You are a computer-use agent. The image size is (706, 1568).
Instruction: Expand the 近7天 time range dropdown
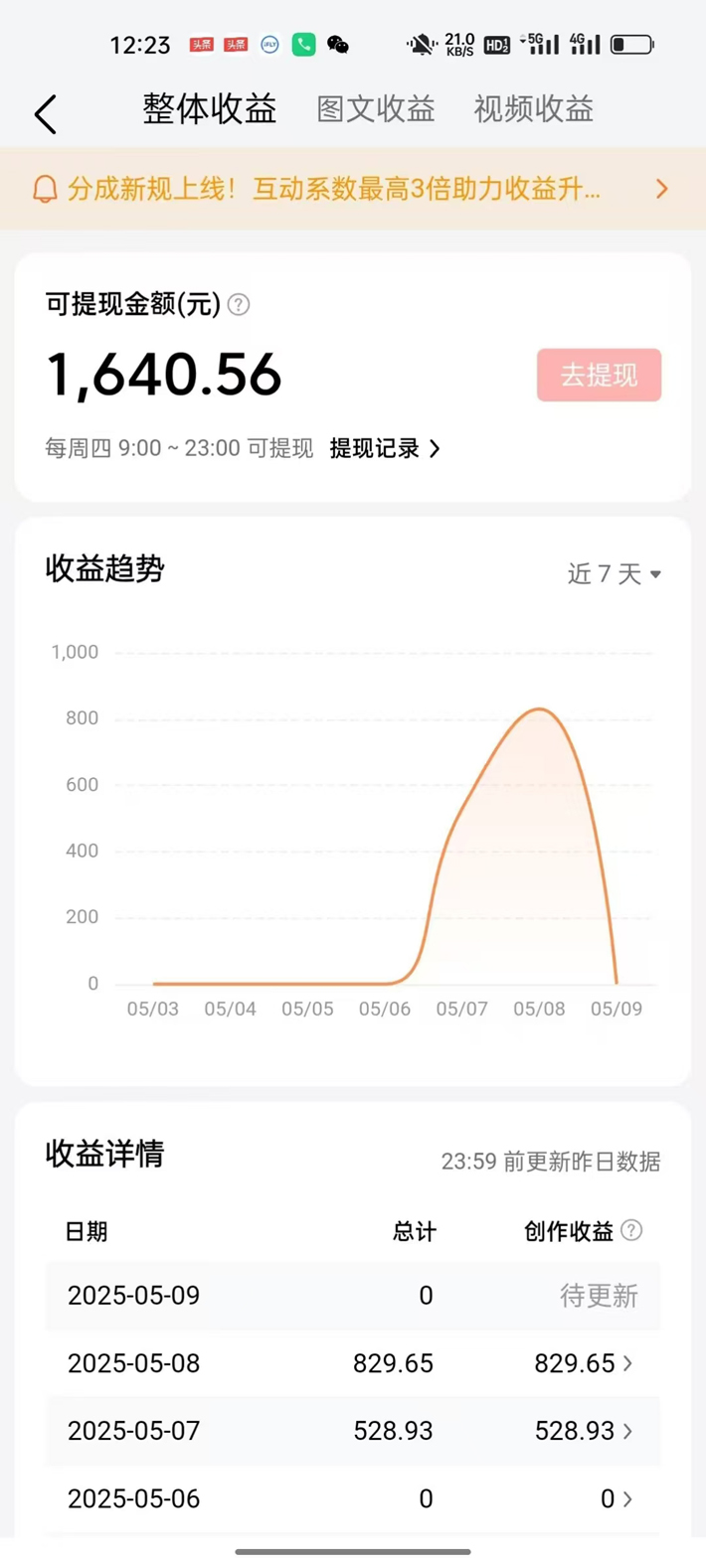[x=614, y=574]
